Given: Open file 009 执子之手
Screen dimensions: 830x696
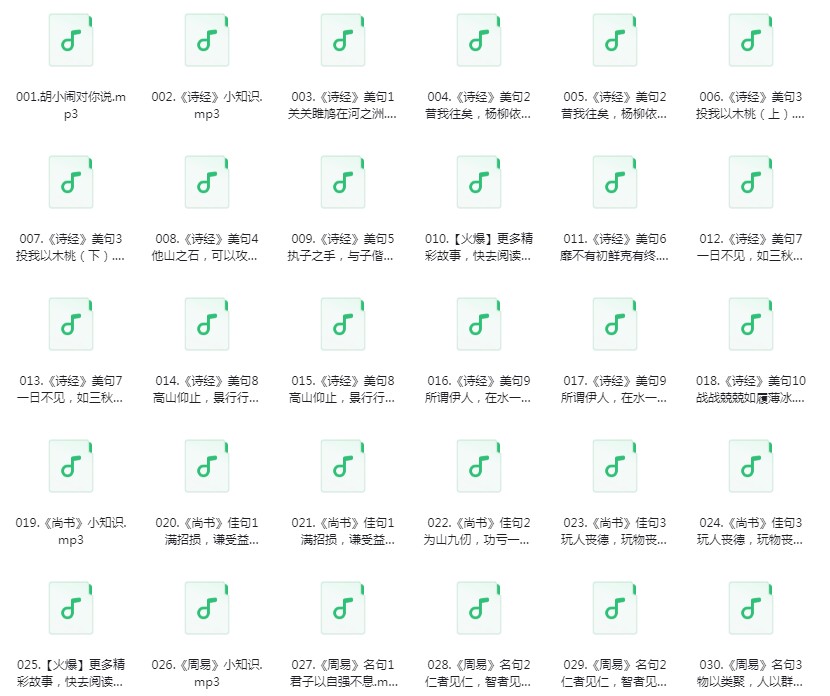Looking at the screenshot, I should pos(343,183).
